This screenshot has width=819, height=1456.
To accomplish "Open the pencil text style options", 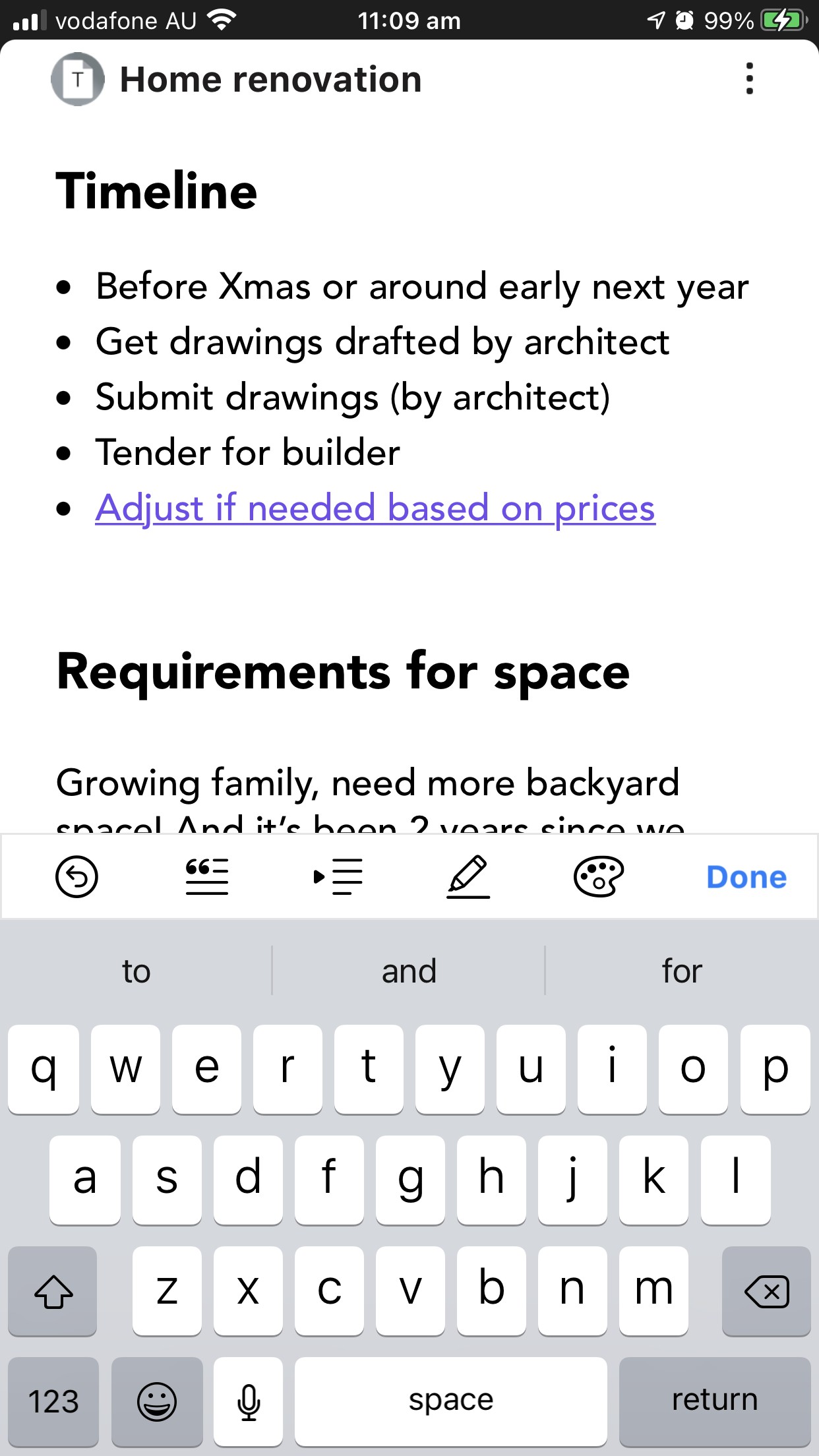I will (468, 877).
